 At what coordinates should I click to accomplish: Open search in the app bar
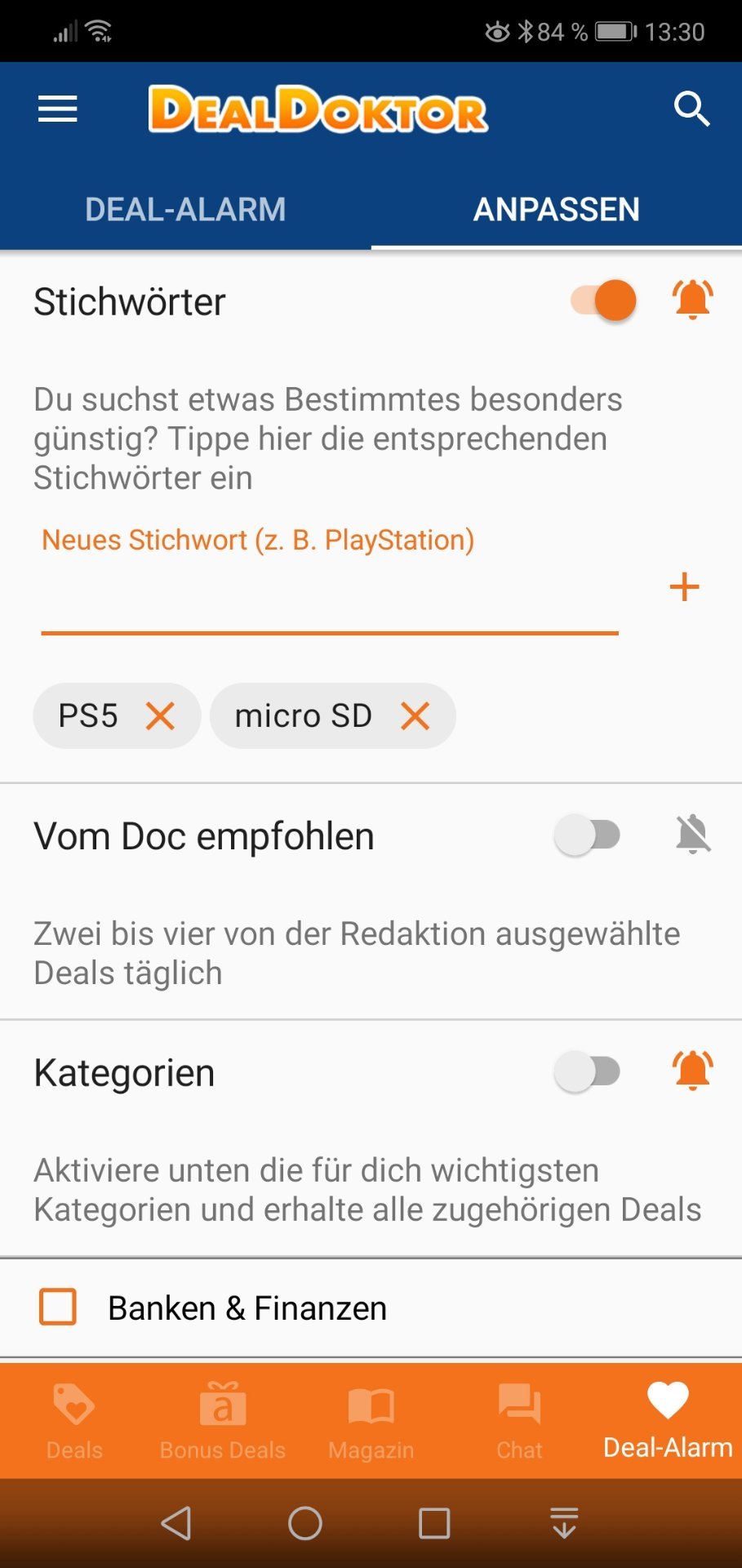[691, 109]
